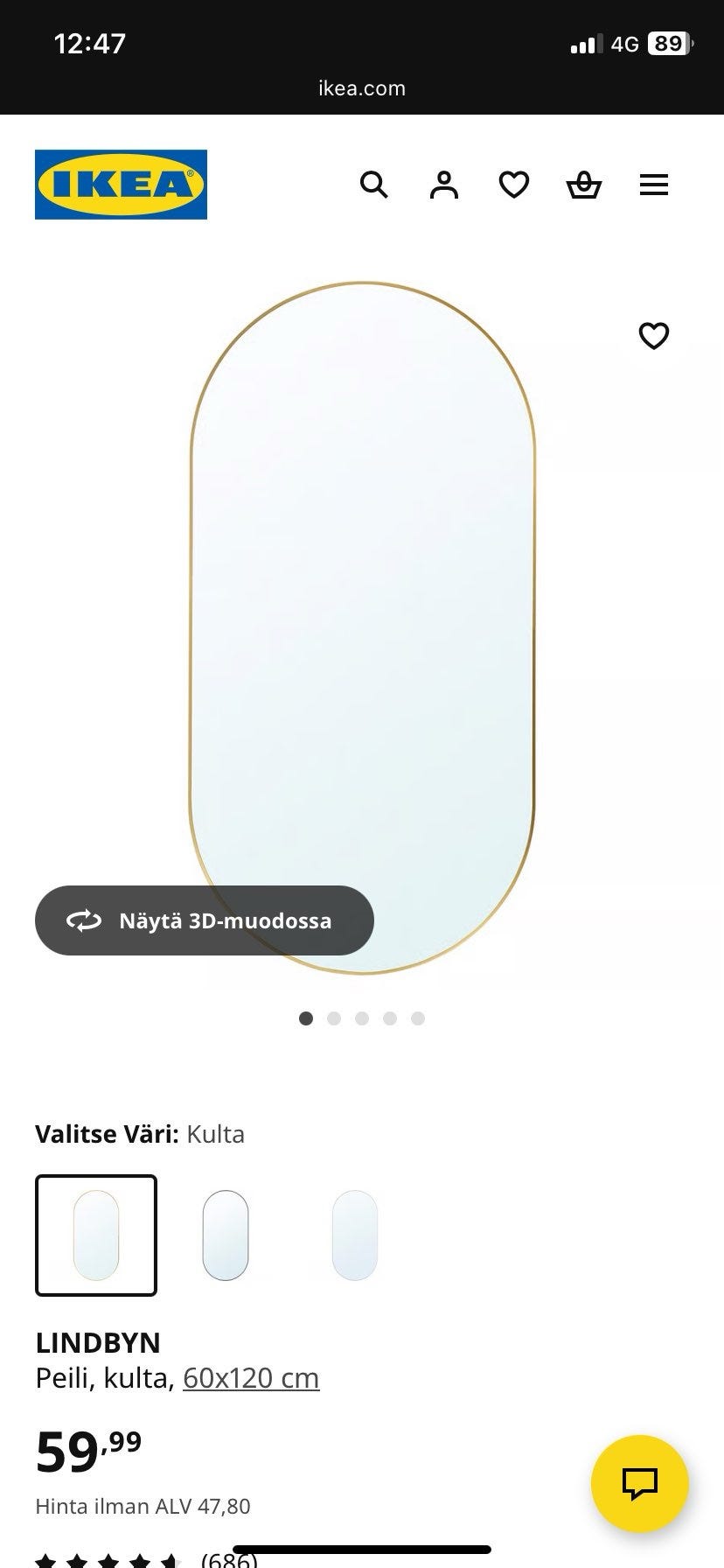Show the last product image via carousel dot

click(x=419, y=1018)
